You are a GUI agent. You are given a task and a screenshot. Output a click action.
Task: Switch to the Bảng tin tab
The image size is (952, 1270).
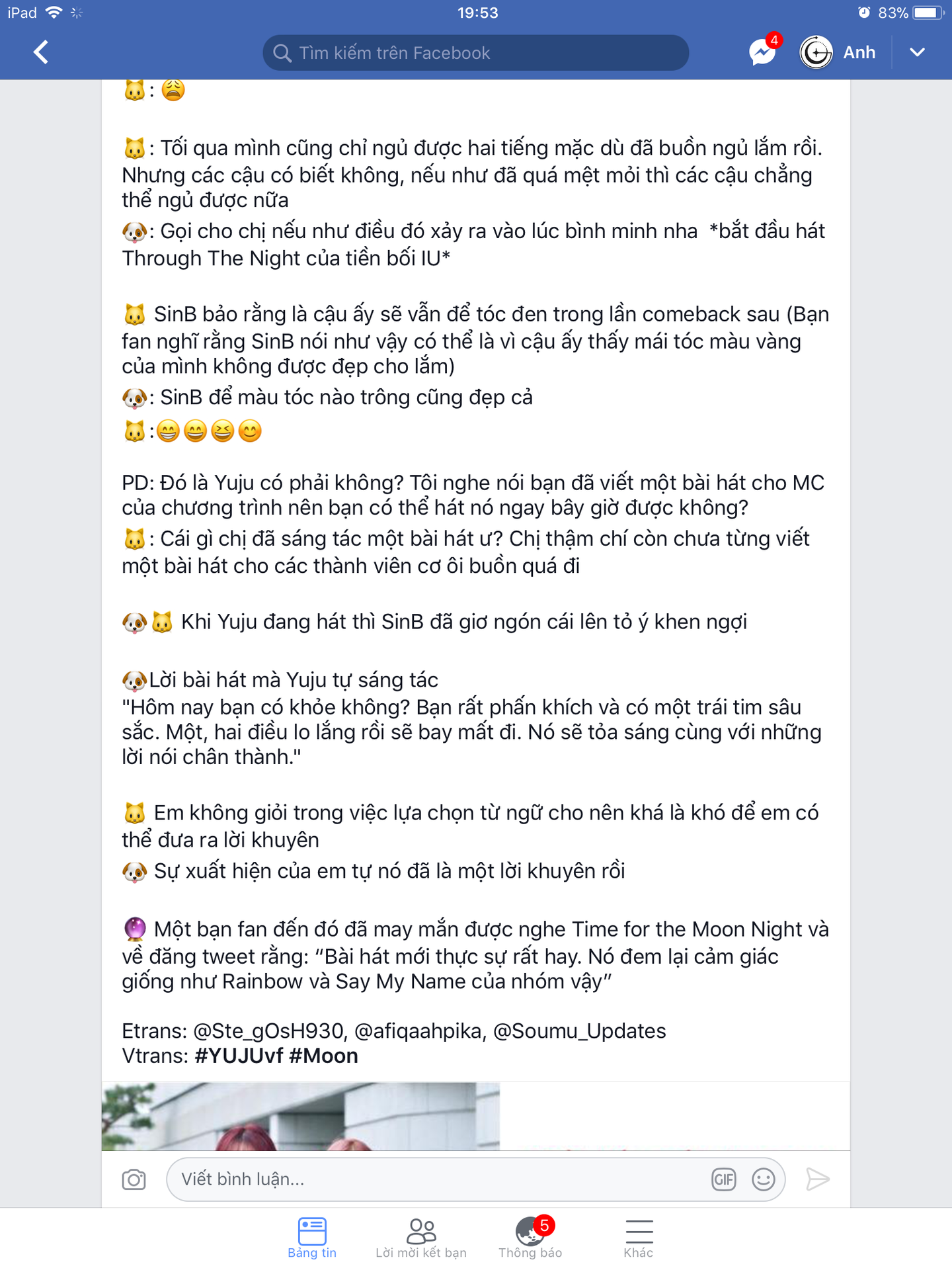tap(312, 1238)
